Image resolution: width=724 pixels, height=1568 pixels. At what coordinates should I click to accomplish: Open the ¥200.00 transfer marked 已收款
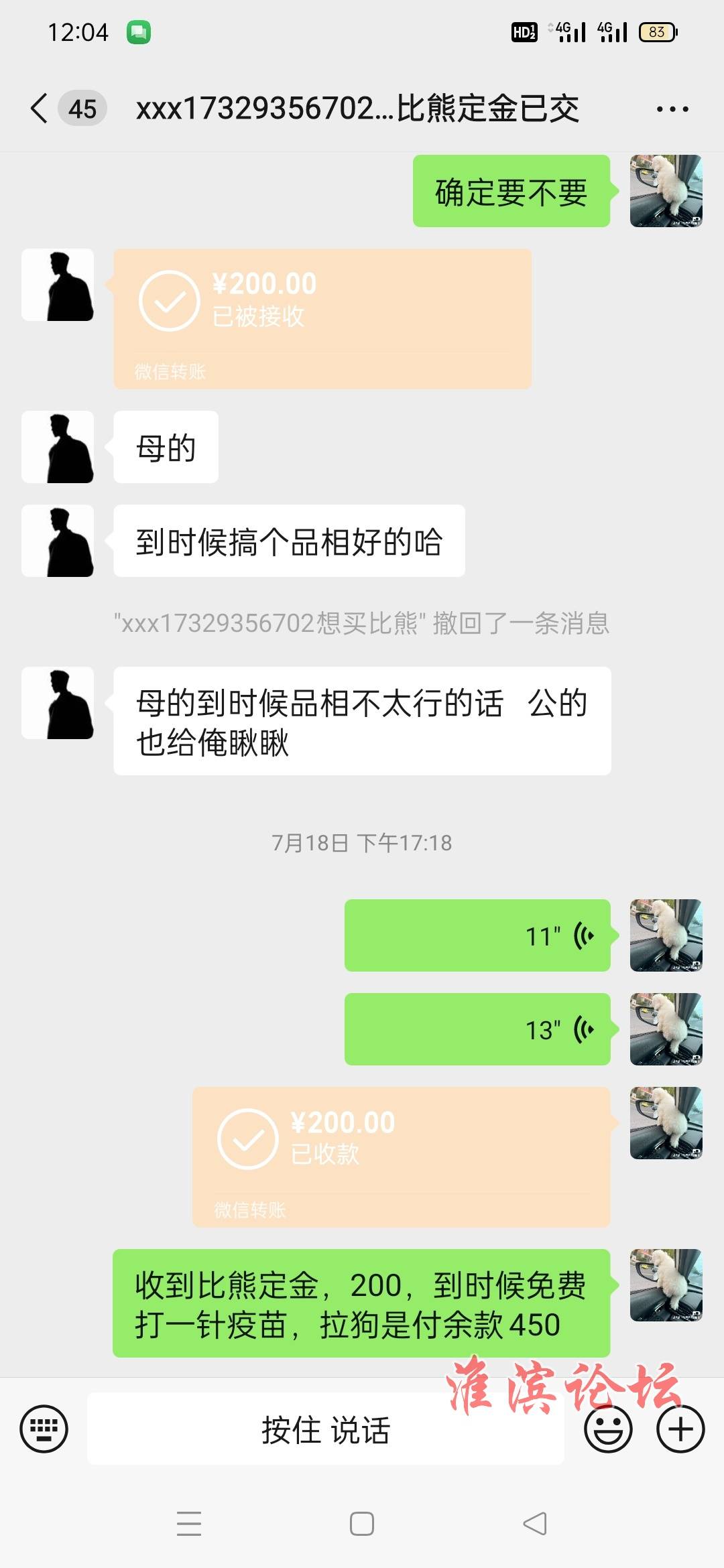tap(401, 1157)
